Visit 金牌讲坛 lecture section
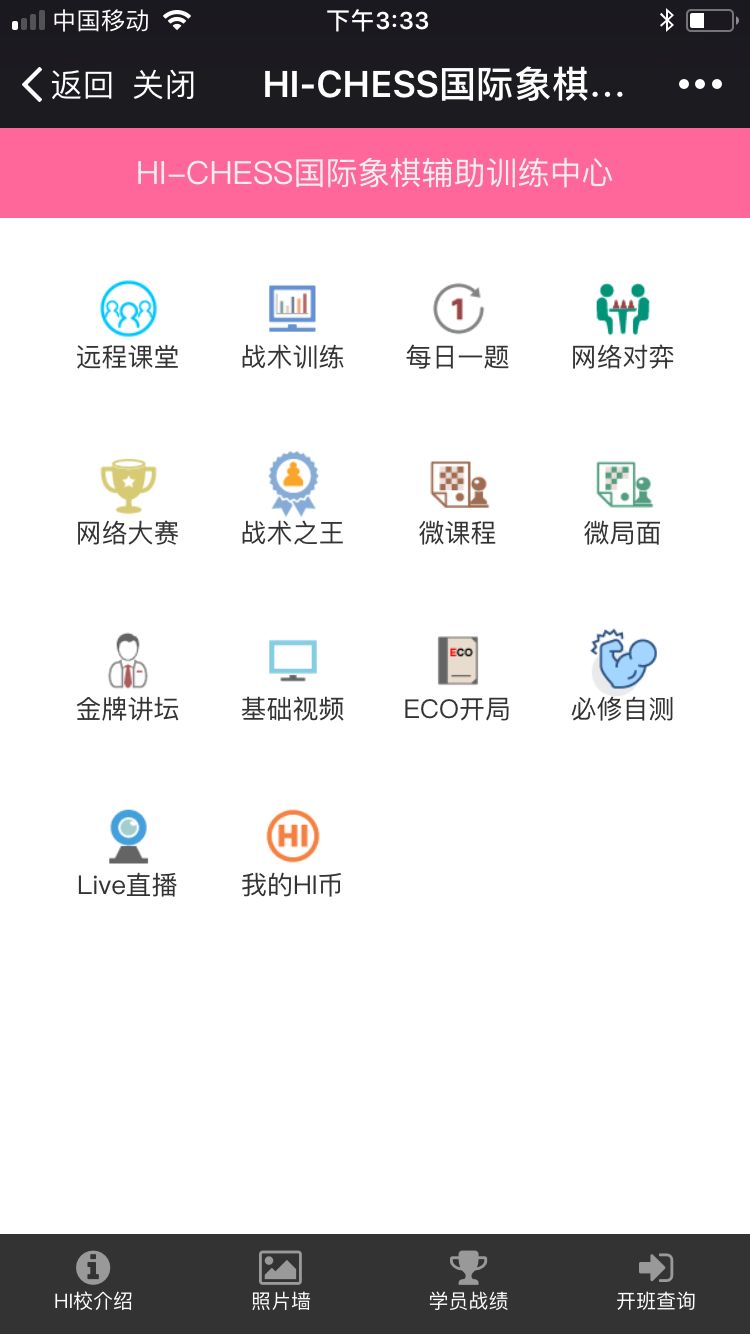The height and width of the screenshot is (1334, 750). point(128,678)
